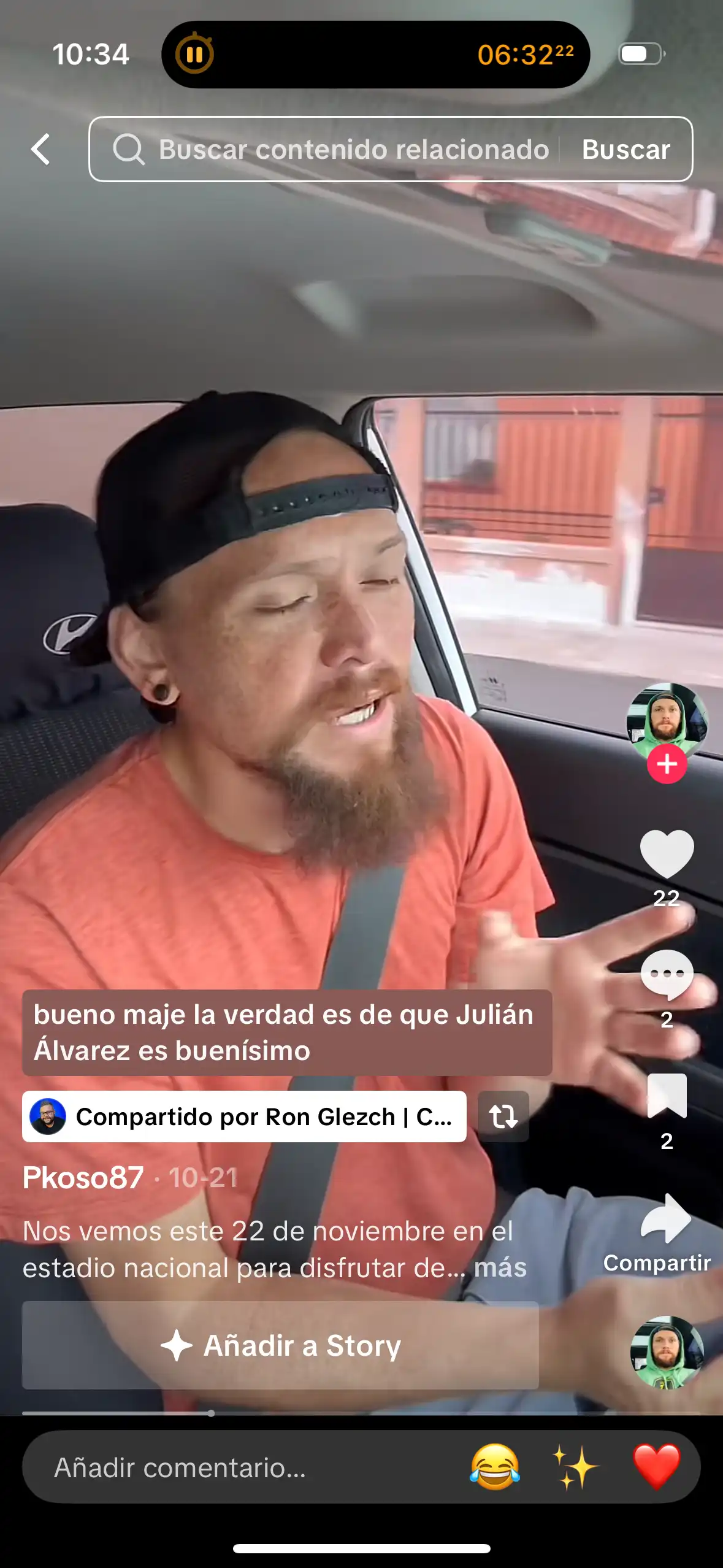
Task: Send the laughing emoji quick reaction
Action: 494,1467
